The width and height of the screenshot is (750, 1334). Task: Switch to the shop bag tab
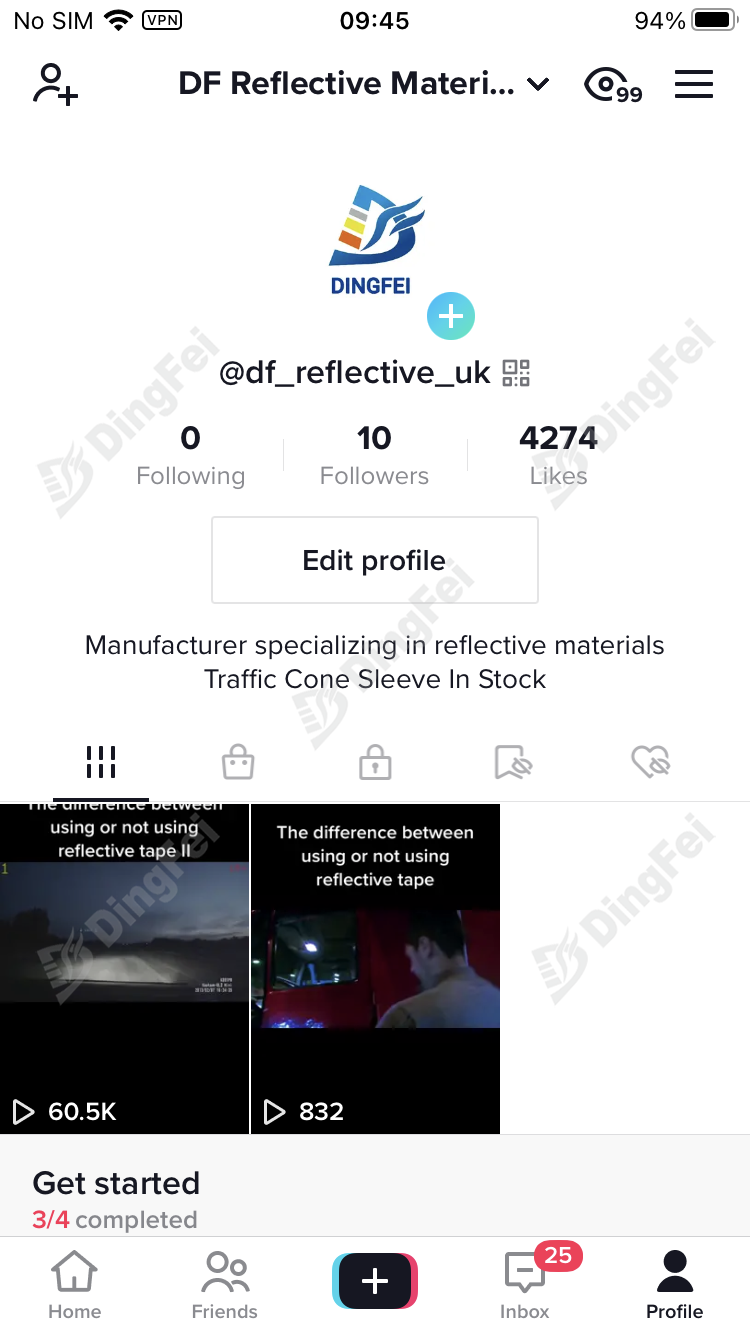238,763
